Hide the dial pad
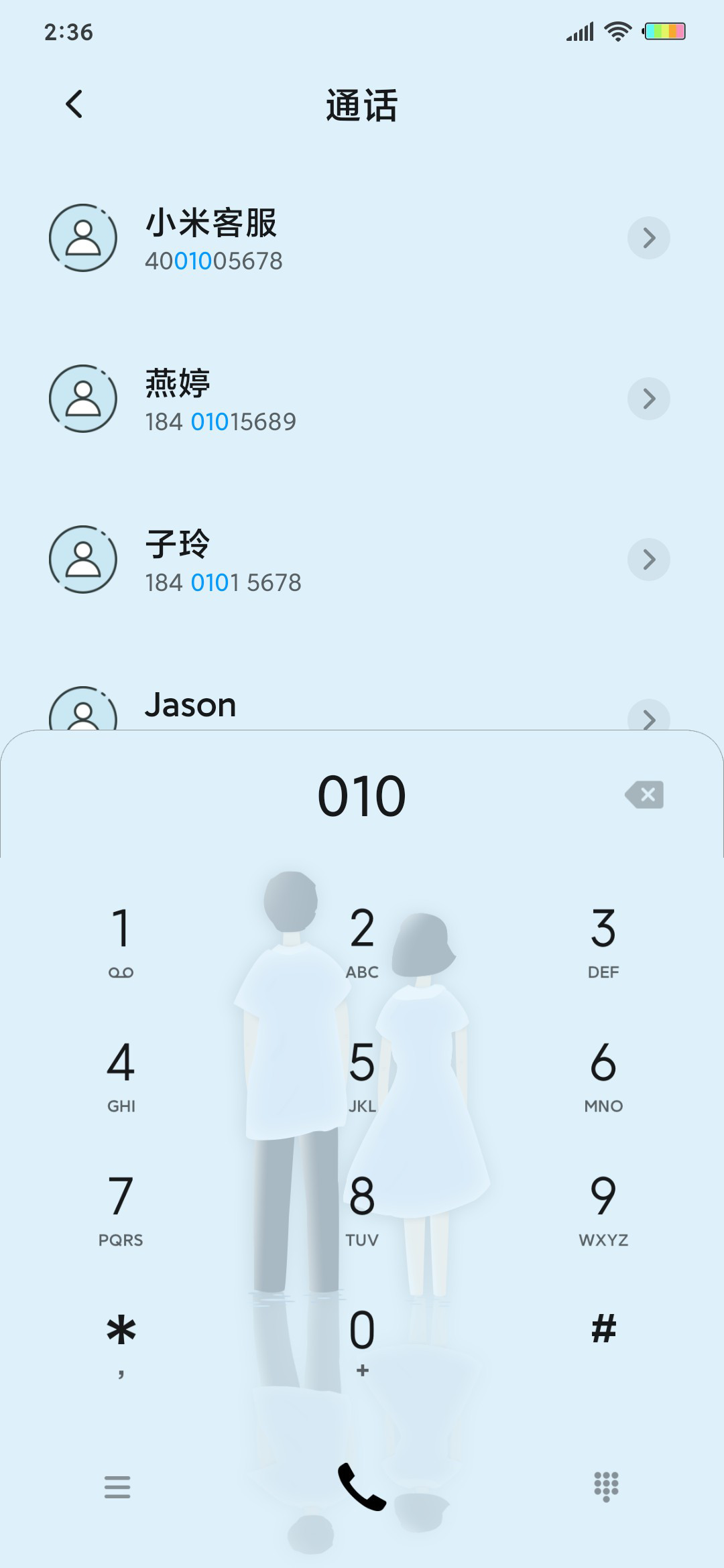This screenshot has height=1568, width=724. (606, 1487)
